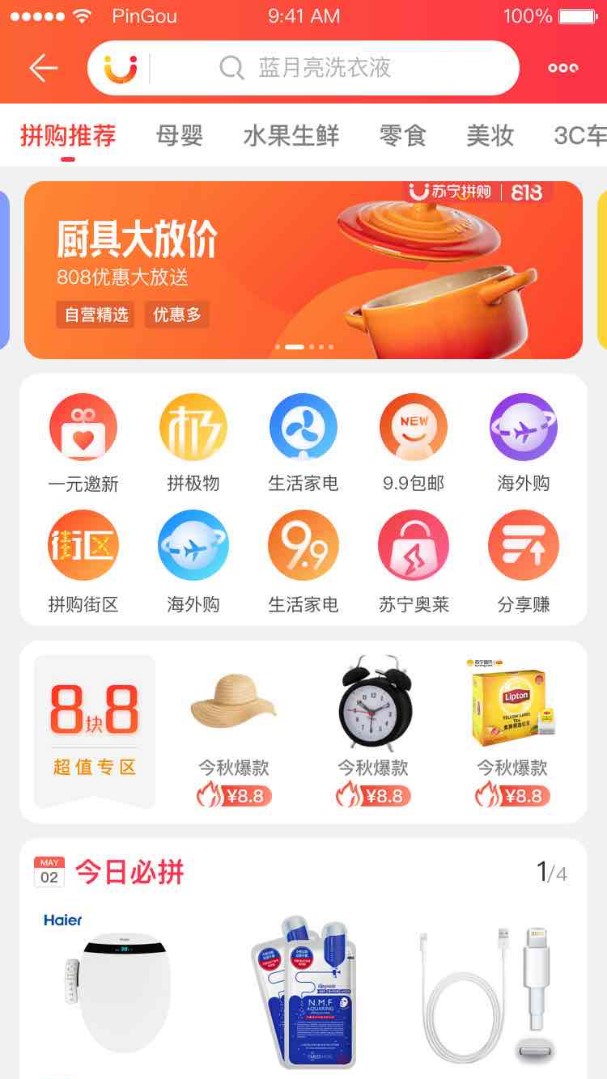Open the 8块8 超值专区 section
This screenshot has width=607, height=1079.
pos(94,730)
